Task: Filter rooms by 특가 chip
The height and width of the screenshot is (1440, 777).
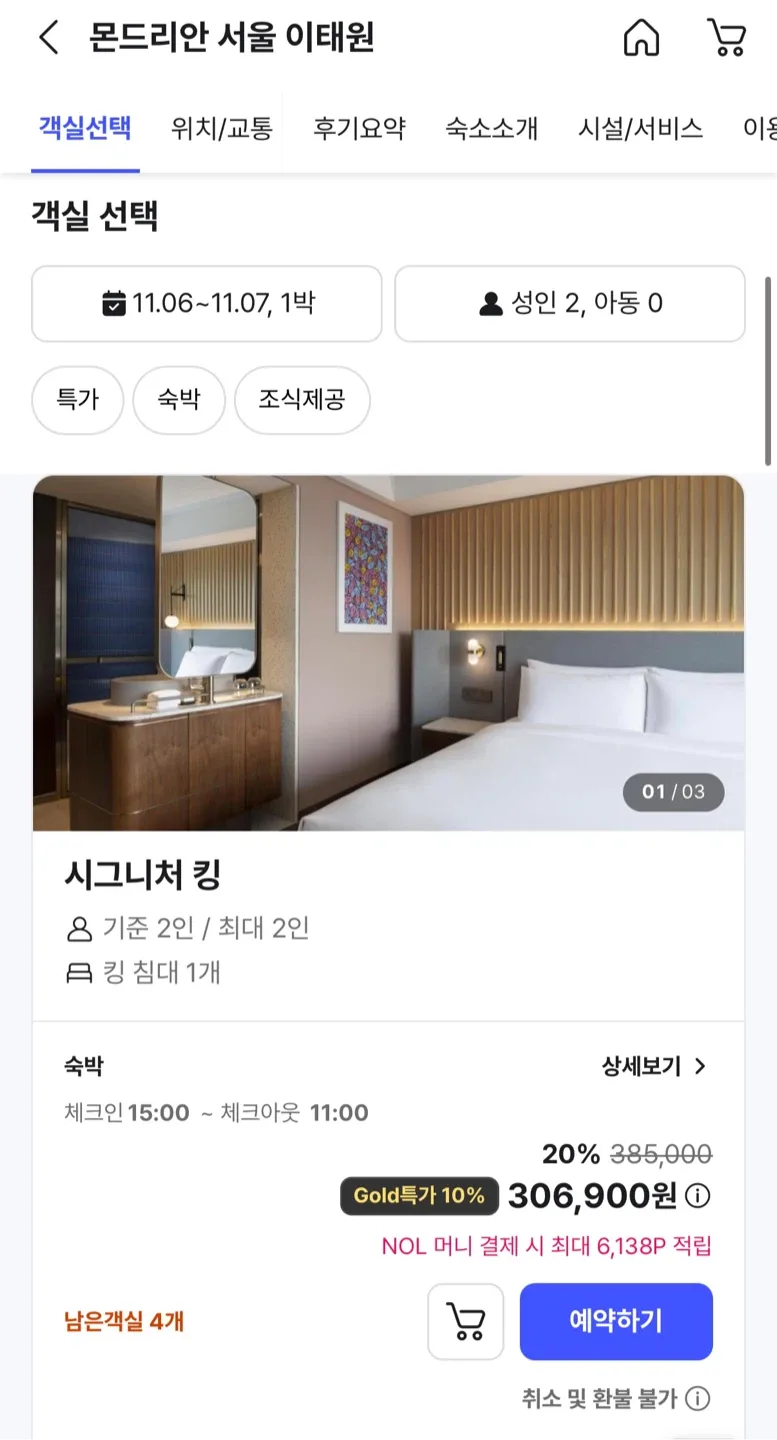Action: (78, 400)
